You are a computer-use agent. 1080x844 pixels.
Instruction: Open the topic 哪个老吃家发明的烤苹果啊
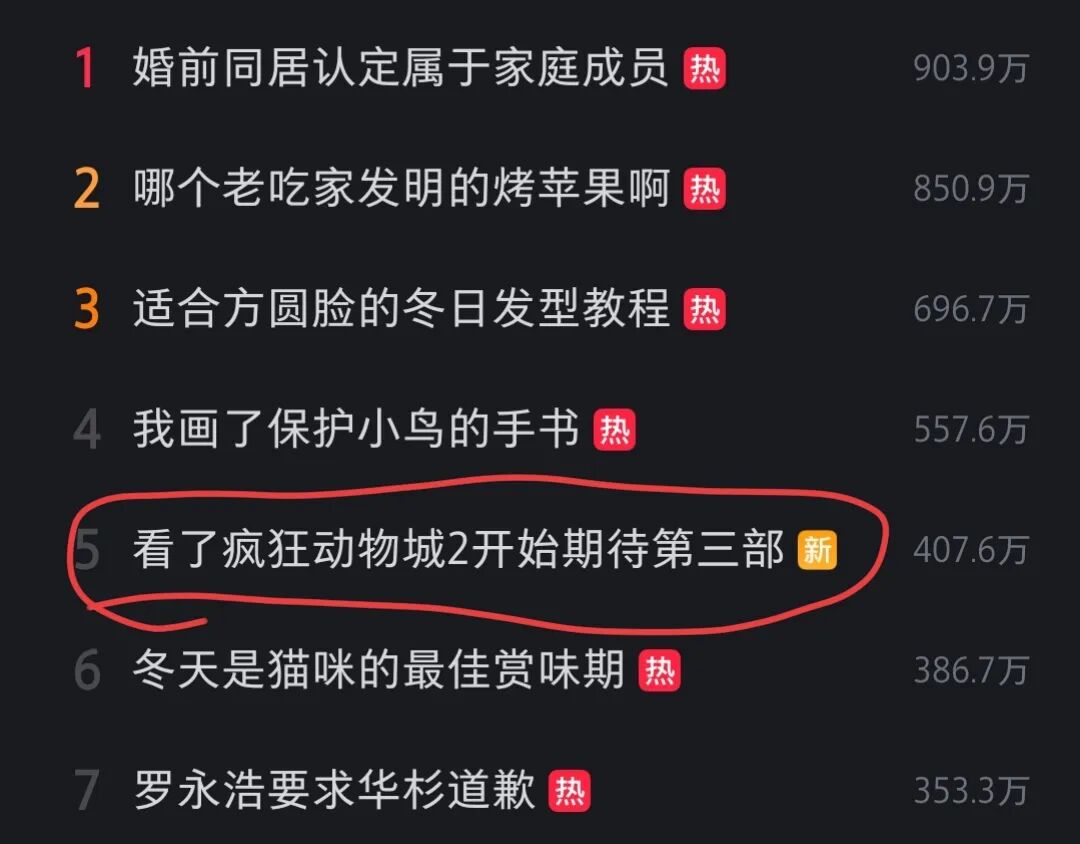point(400,189)
